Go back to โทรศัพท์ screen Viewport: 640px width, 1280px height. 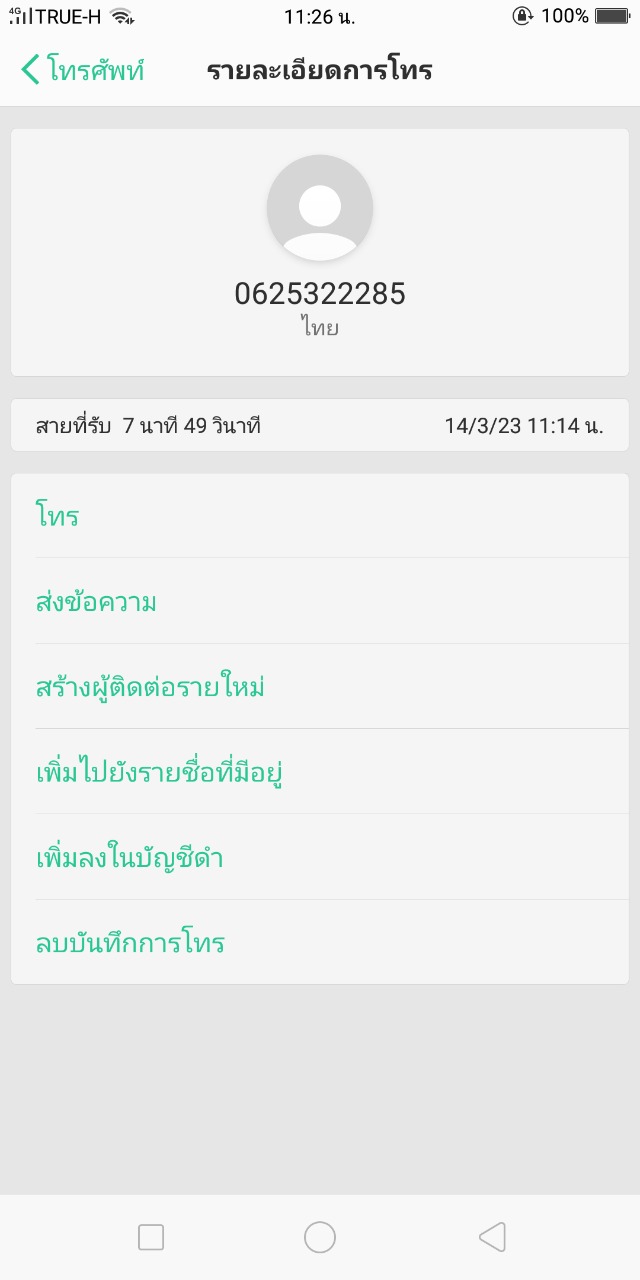pos(82,71)
